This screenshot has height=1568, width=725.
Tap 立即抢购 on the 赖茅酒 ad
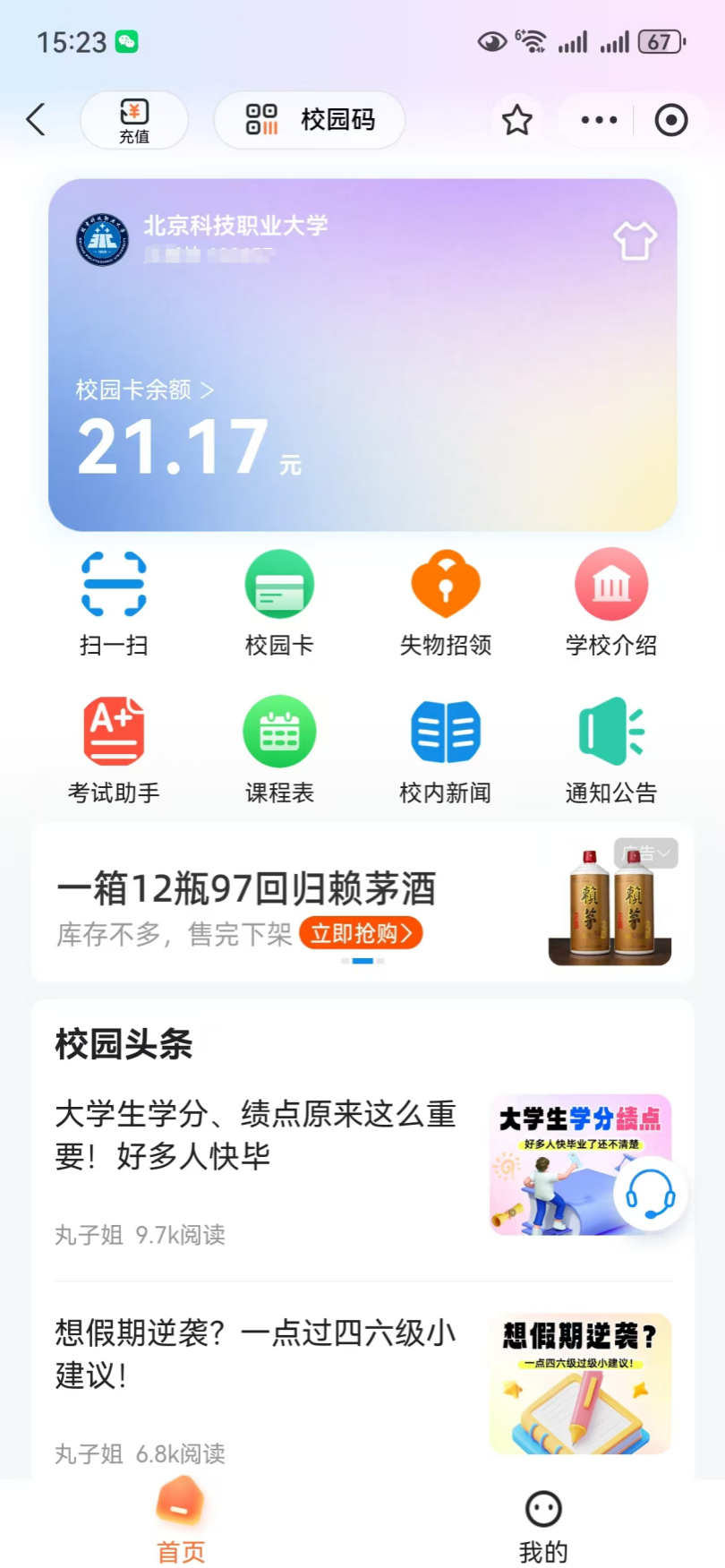(x=361, y=933)
